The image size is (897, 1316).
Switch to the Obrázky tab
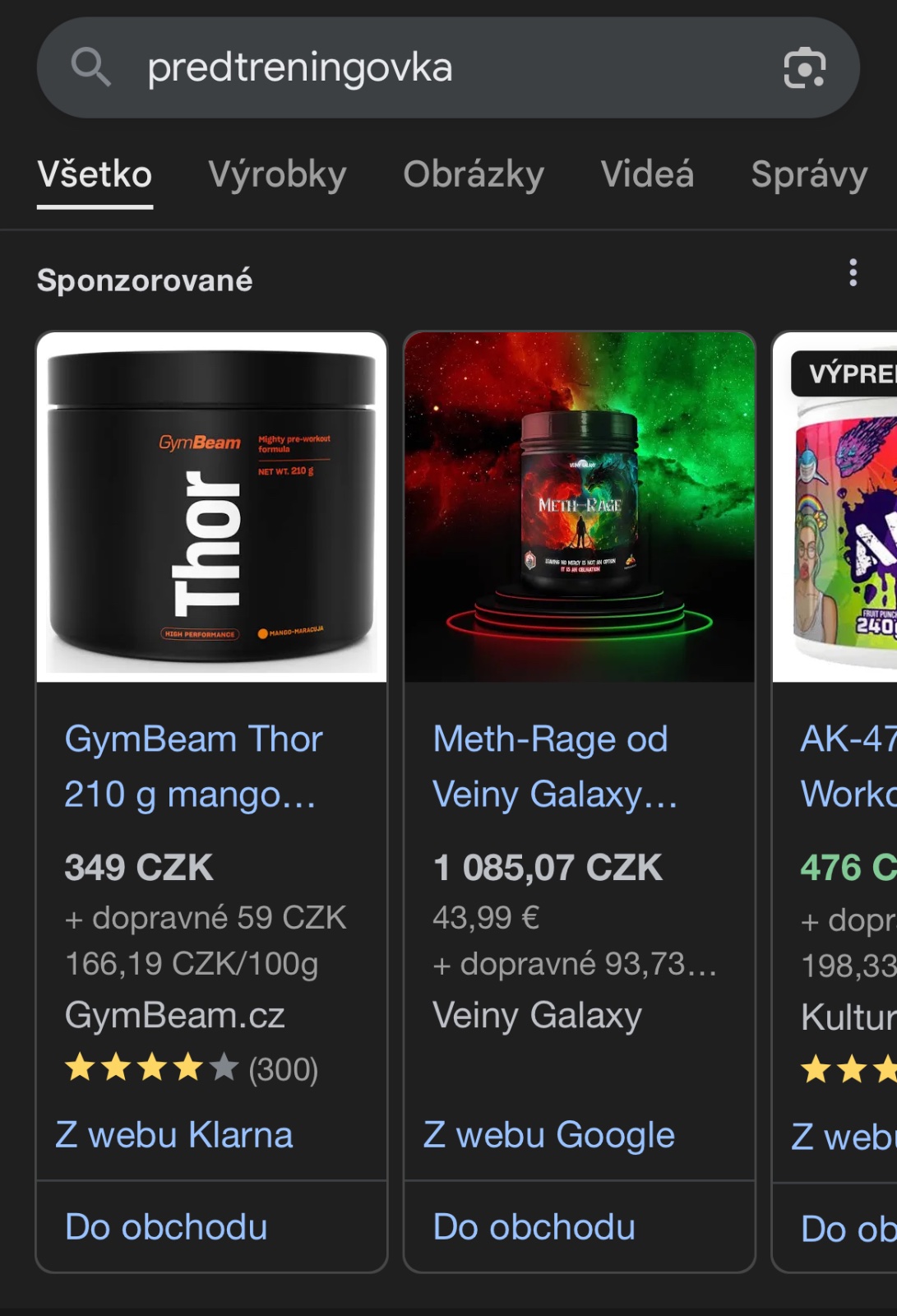point(474,174)
